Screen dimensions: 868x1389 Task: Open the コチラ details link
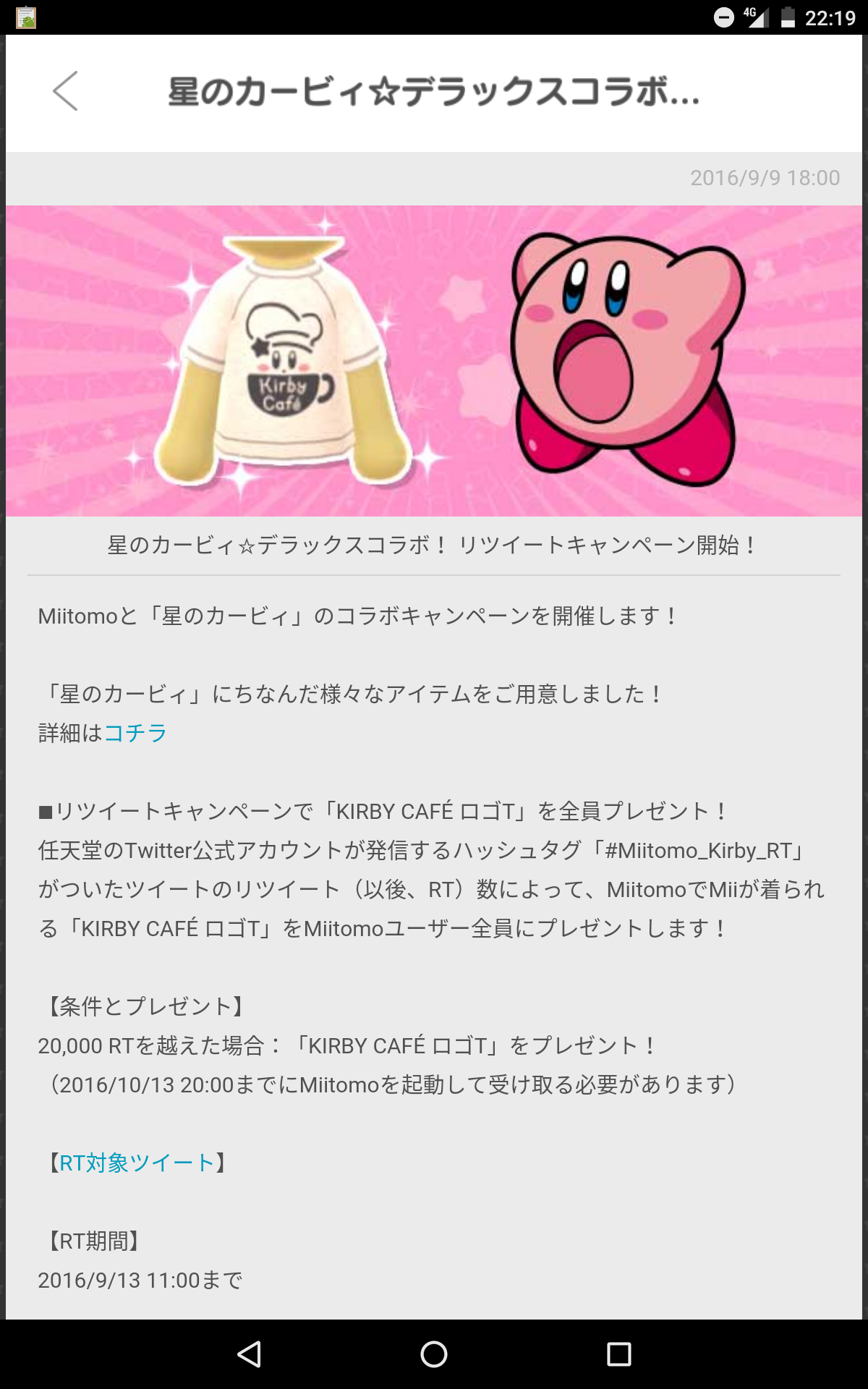point(135,733)
